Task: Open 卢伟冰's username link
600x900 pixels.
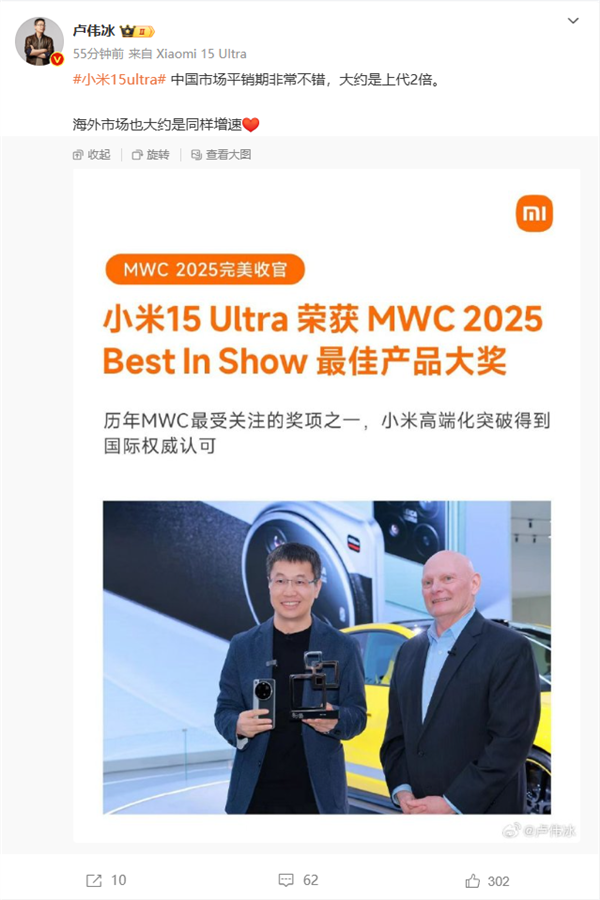Action: click(94, 32)
